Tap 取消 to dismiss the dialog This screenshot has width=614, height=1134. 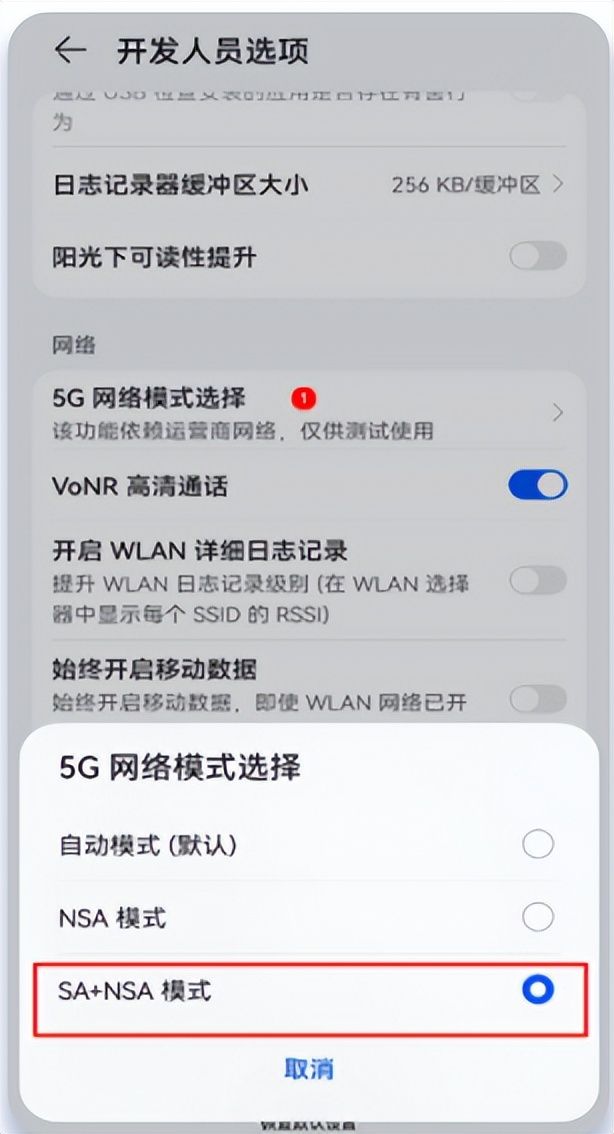pos(309,1069)
